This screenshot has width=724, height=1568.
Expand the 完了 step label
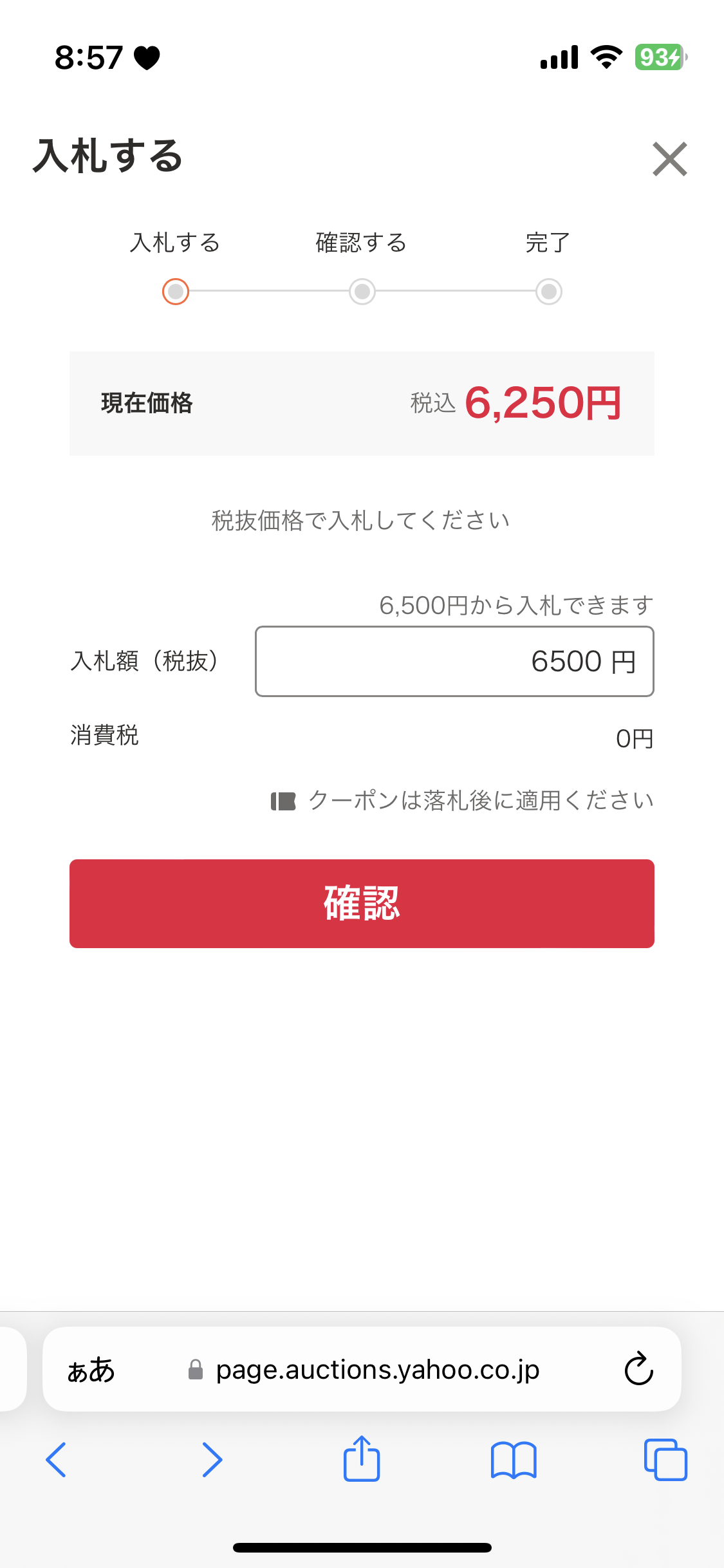tap(546, 243)
